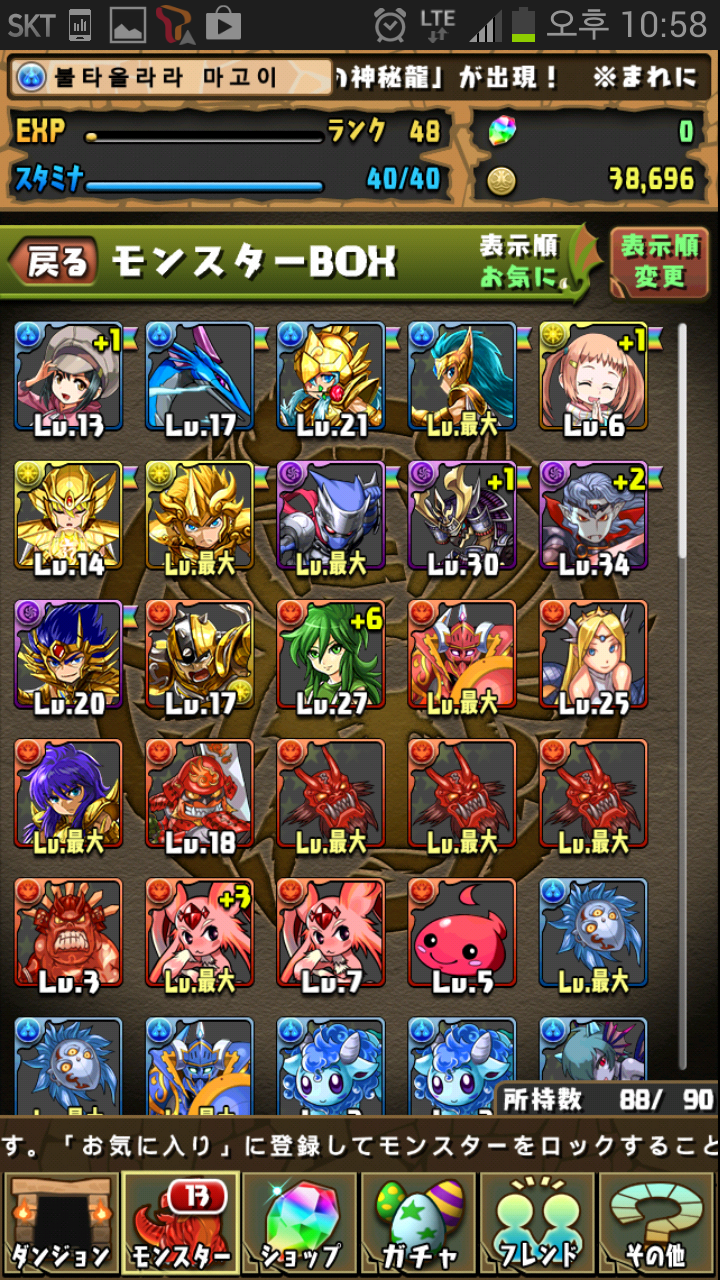Open the 表示順変更 sort order button
This screenshot has height=1280, width=720.
(x=660, y=262)
